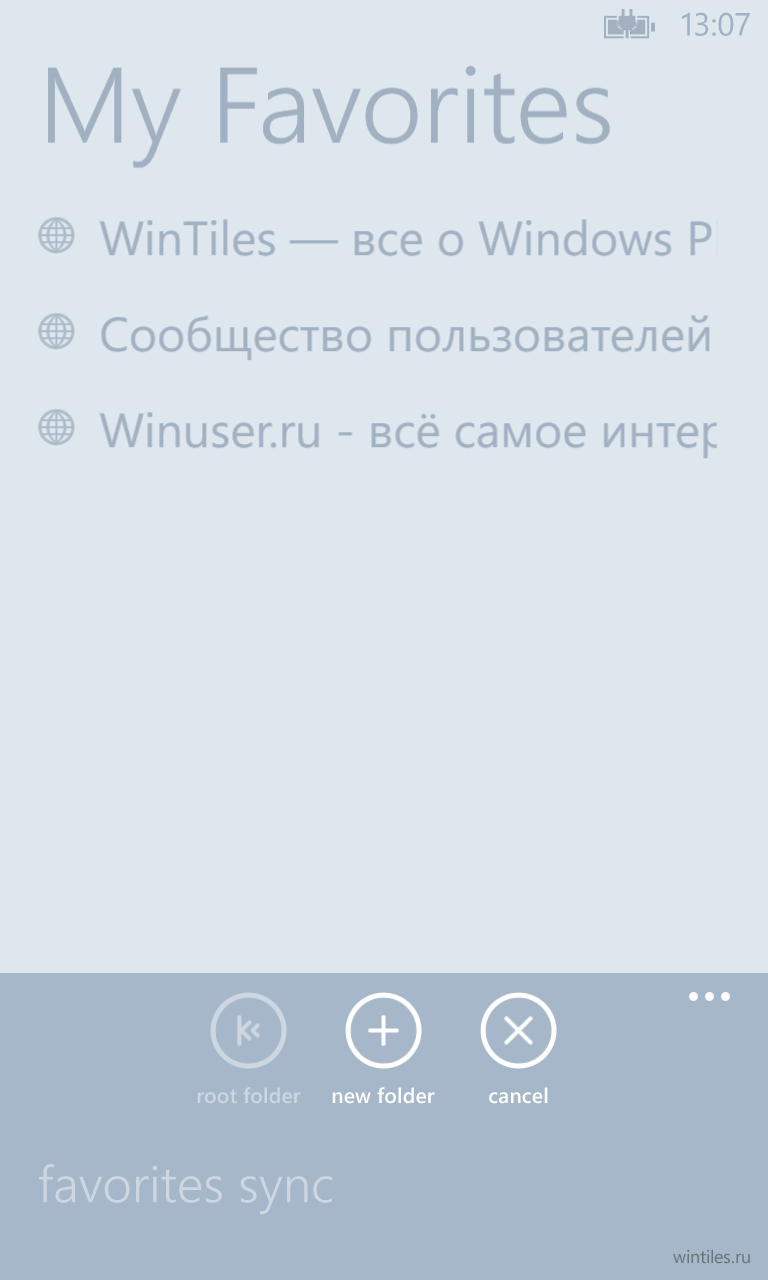Select the favorites sync option
Viewport: 768px width, 1280px height.
pyautogui.click(x=186, y=1186)
